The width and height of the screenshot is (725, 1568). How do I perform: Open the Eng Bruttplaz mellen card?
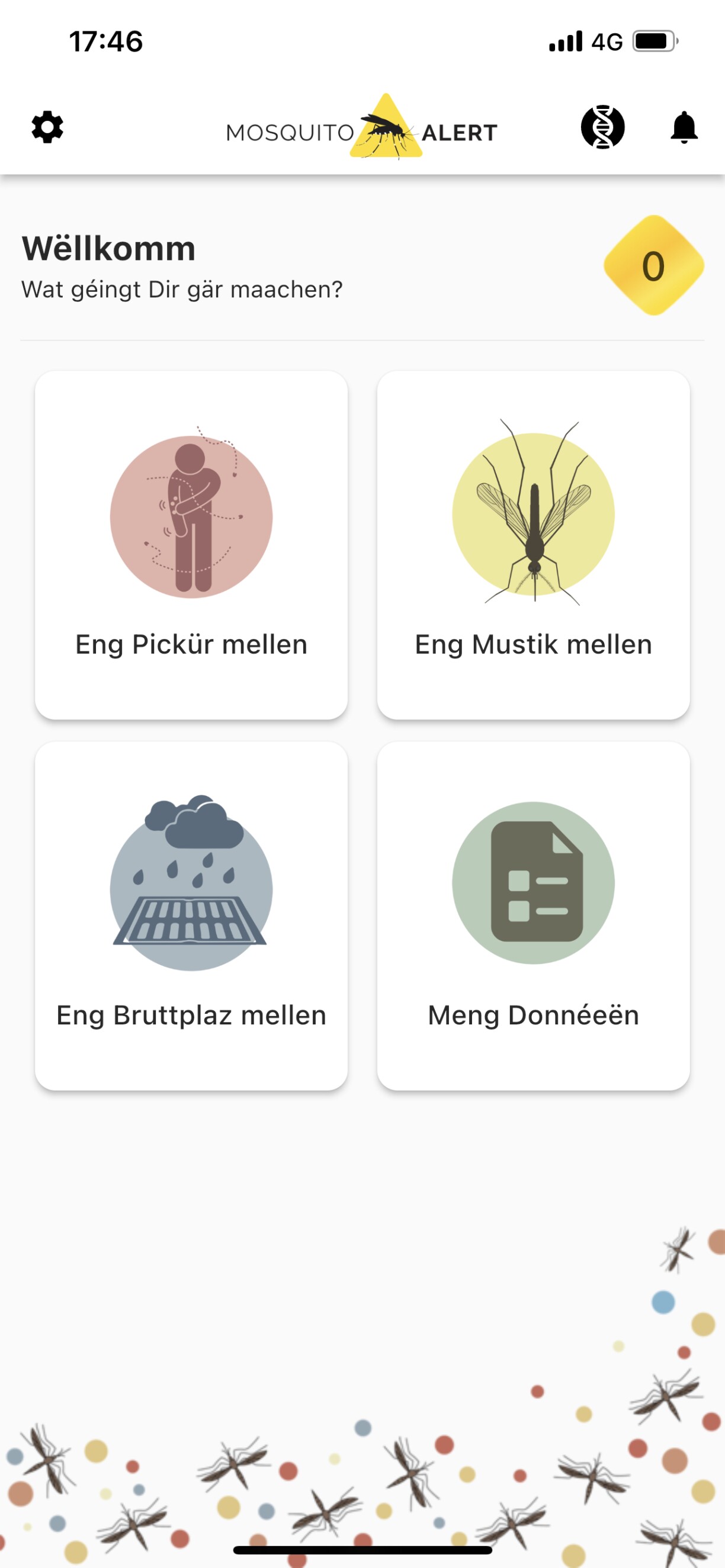point(191,915)
